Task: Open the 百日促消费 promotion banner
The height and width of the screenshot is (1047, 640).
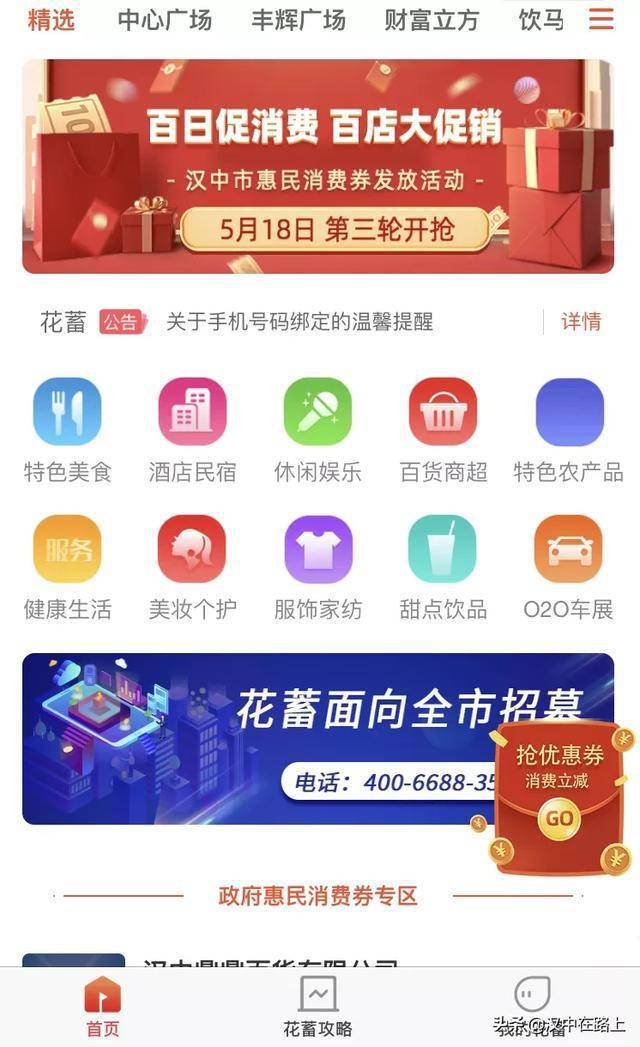Action: (318, 166)
